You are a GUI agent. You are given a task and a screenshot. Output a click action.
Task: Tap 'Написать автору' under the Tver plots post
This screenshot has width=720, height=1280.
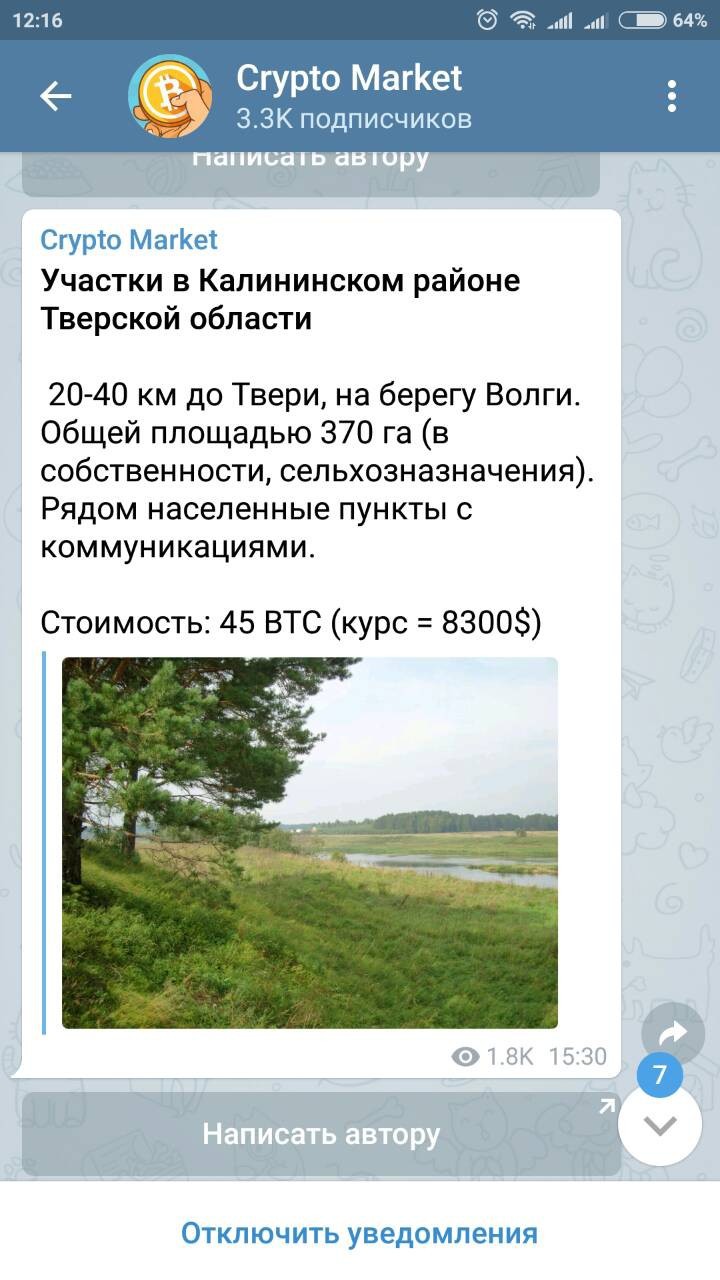[x=321, y=1134]
